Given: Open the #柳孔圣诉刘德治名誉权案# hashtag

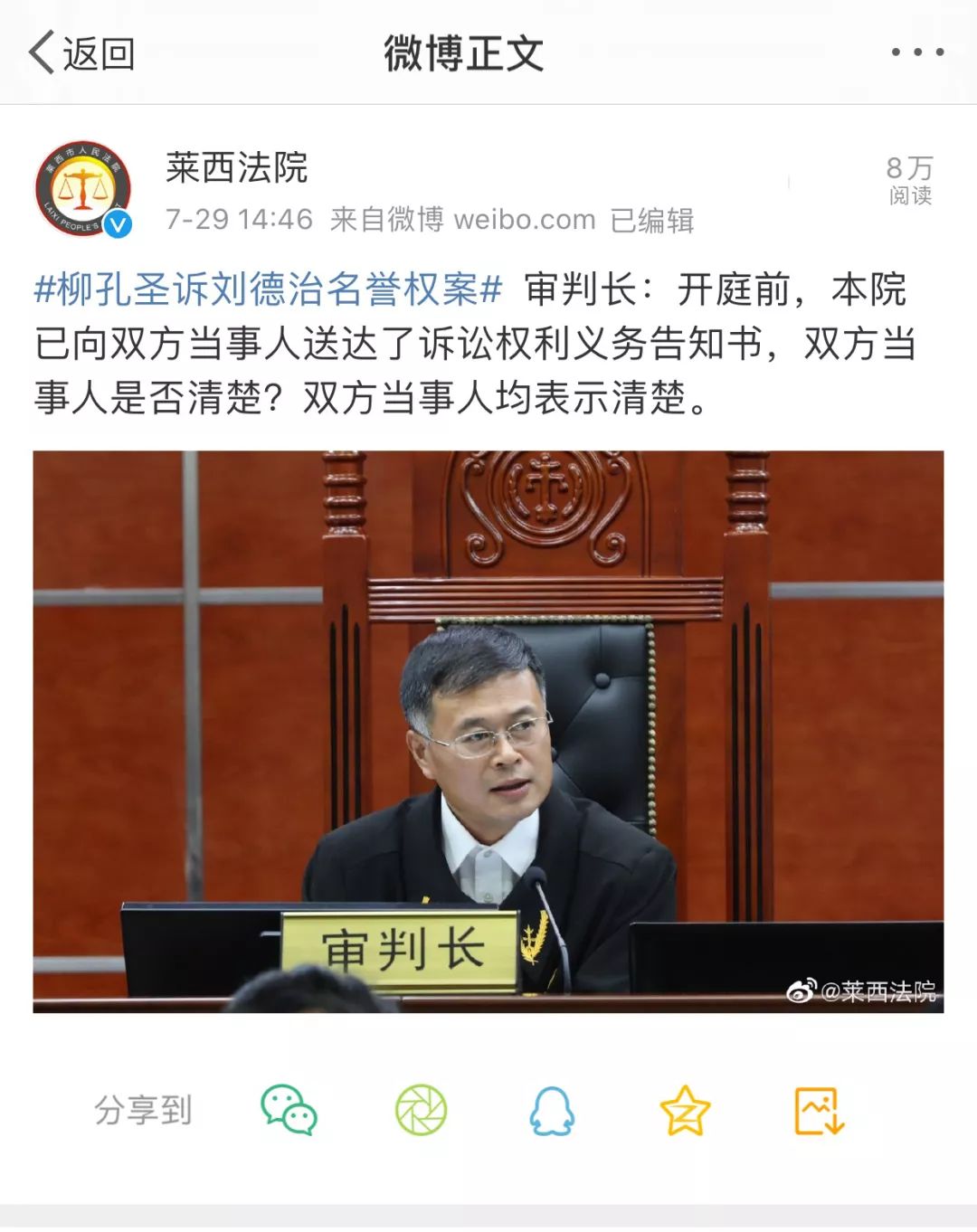Looking at the screenshot, I should pos(268,289).
